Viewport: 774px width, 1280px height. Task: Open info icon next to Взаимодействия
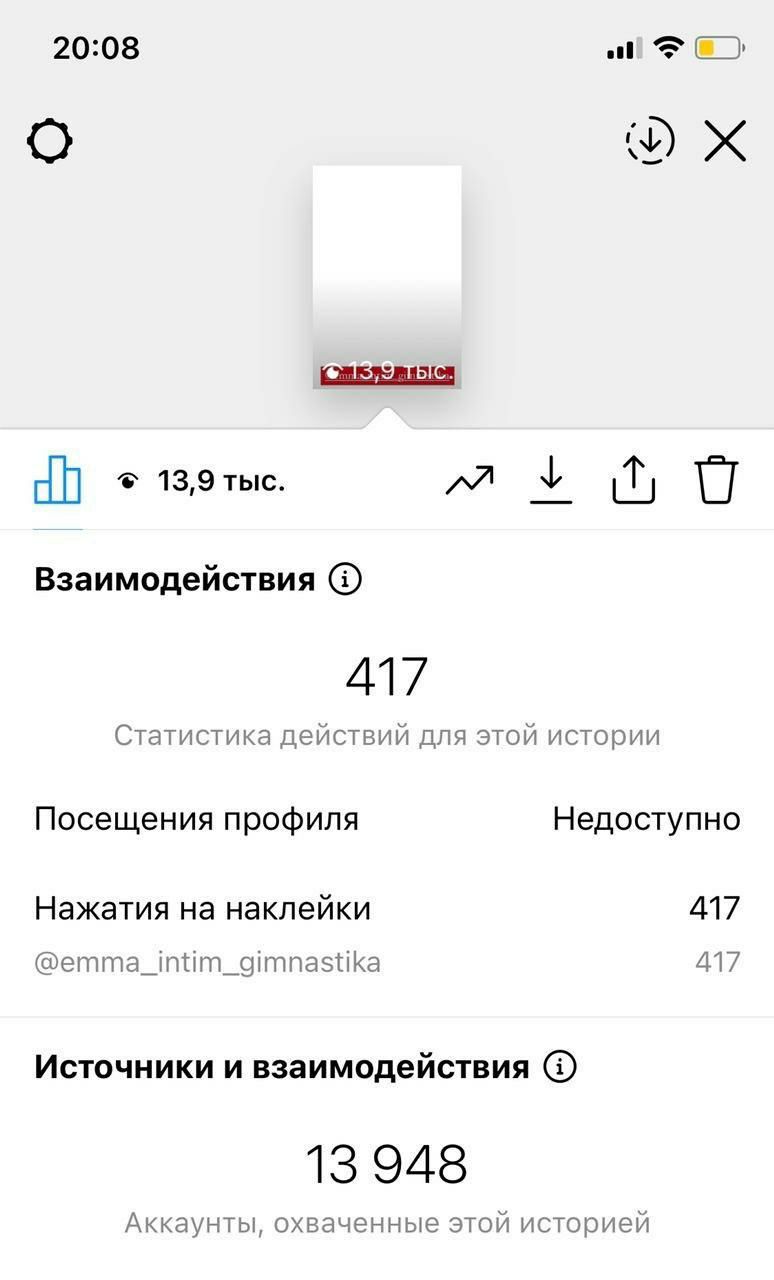[345, 579]
